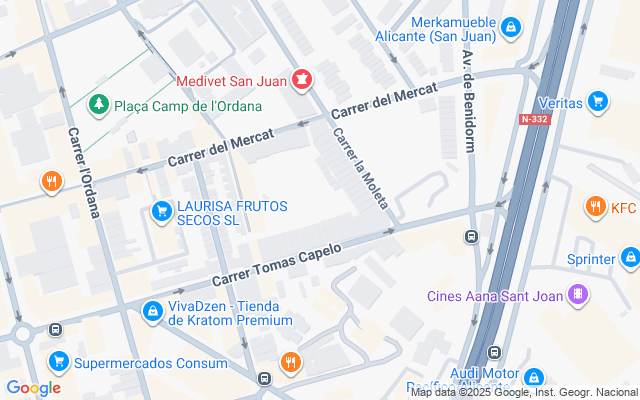Select the VivaDzen Tienda de Kratom pin
The image size is (640, 400).
pyautogui.click(x=153, y=312)
